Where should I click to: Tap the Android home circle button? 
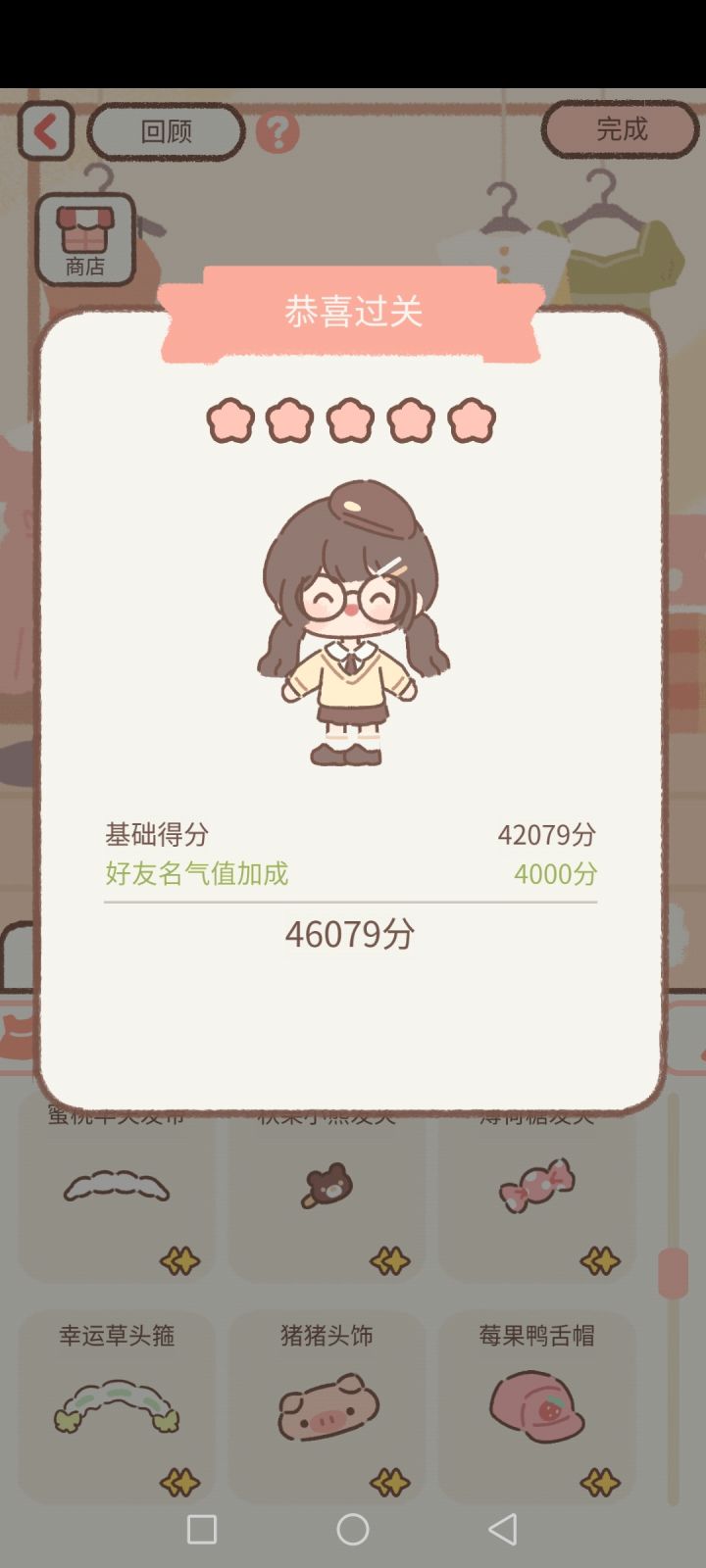pyautogui.click(x=353, y=1529)
